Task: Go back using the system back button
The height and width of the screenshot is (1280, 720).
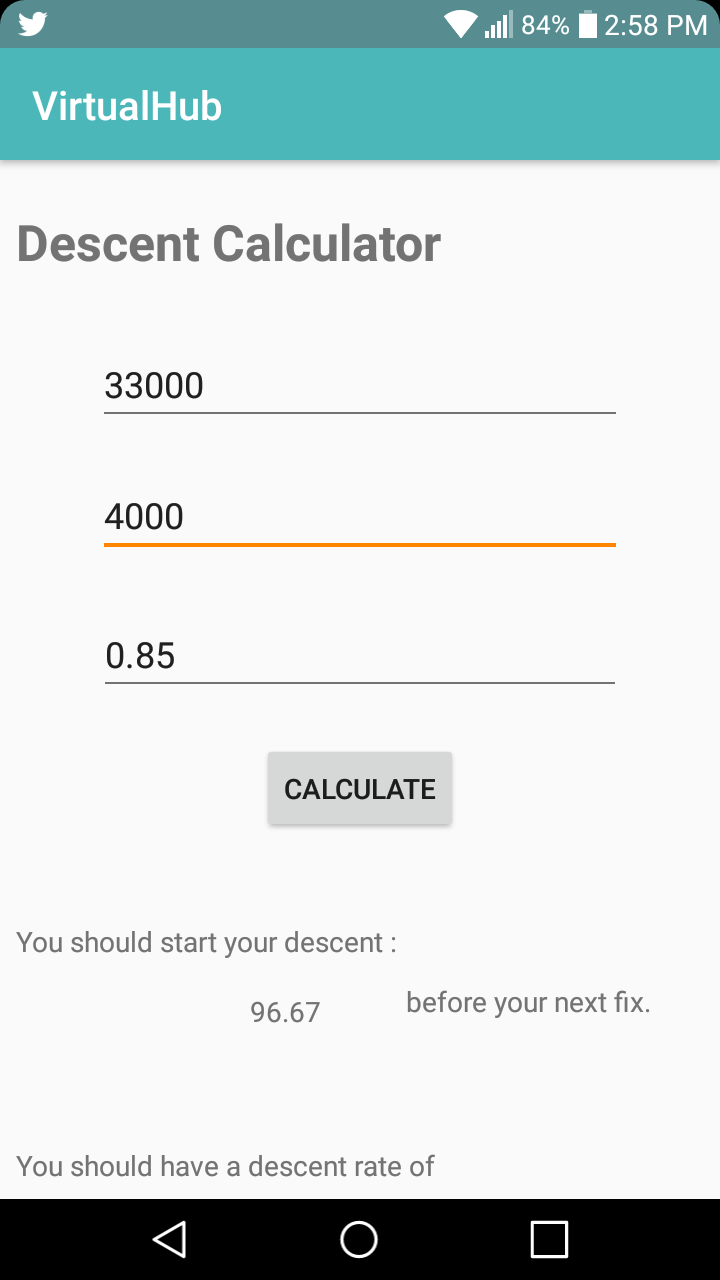Action: click(x=170, y=1239)
